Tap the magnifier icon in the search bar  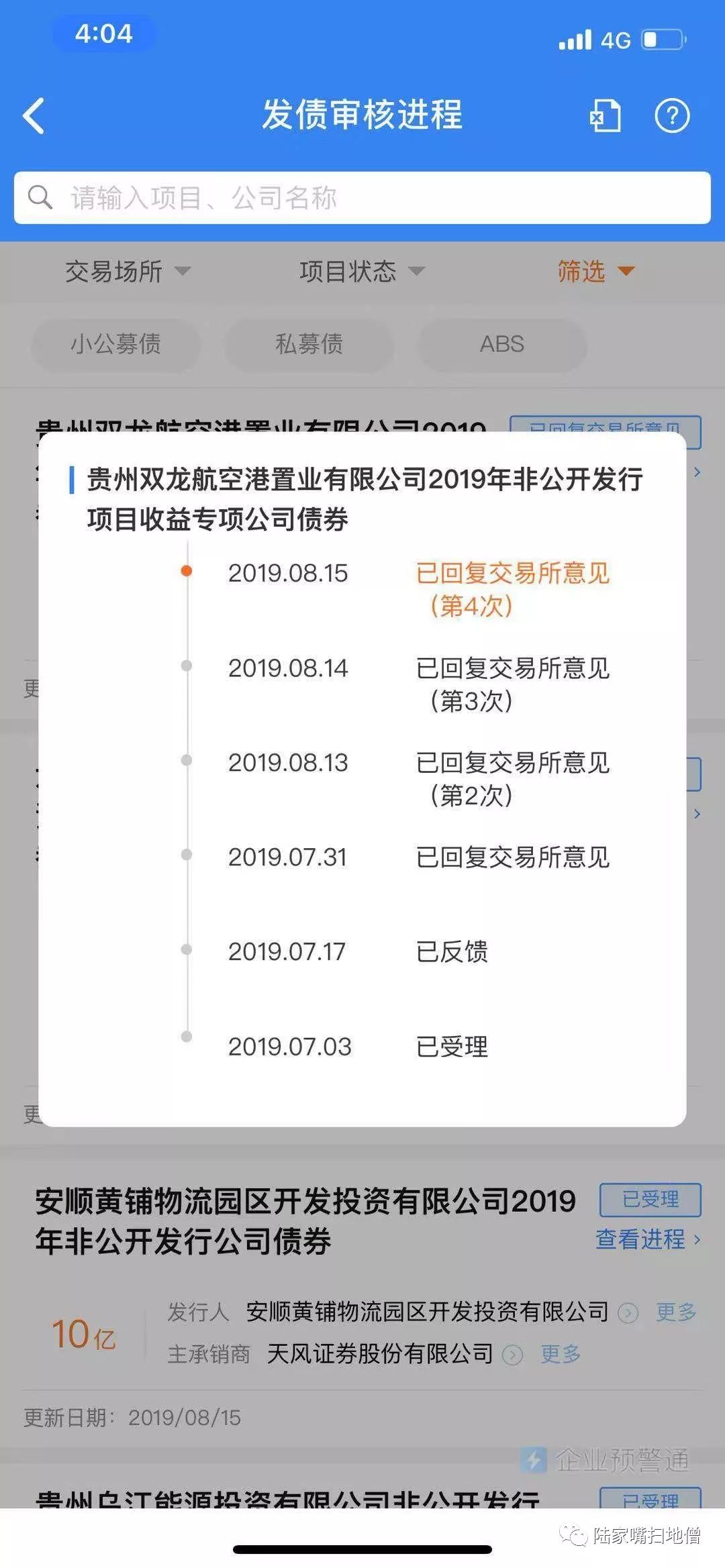pyautogui.click(x=40, y=198)
